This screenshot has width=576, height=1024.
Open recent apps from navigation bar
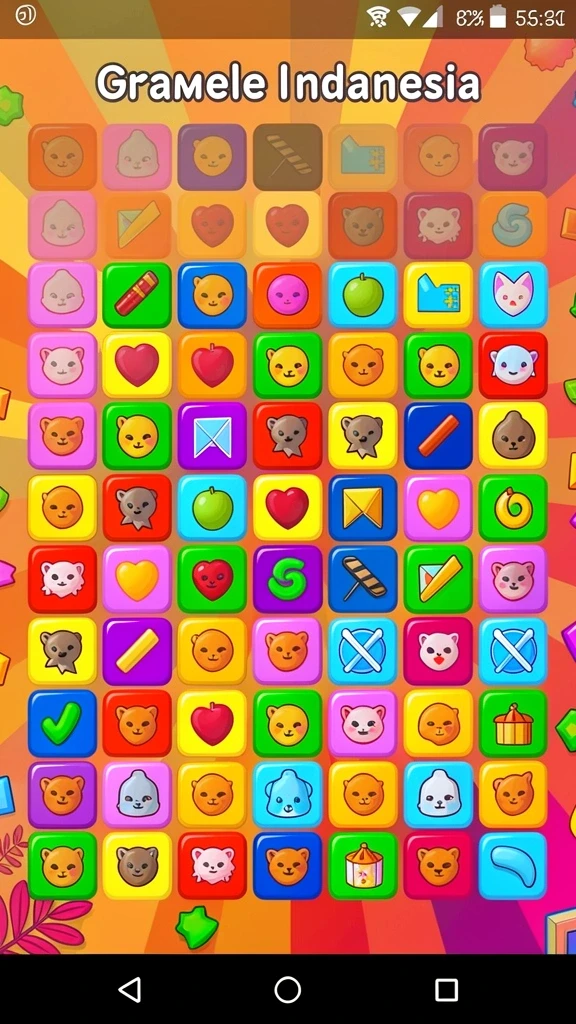click(446, 989)
